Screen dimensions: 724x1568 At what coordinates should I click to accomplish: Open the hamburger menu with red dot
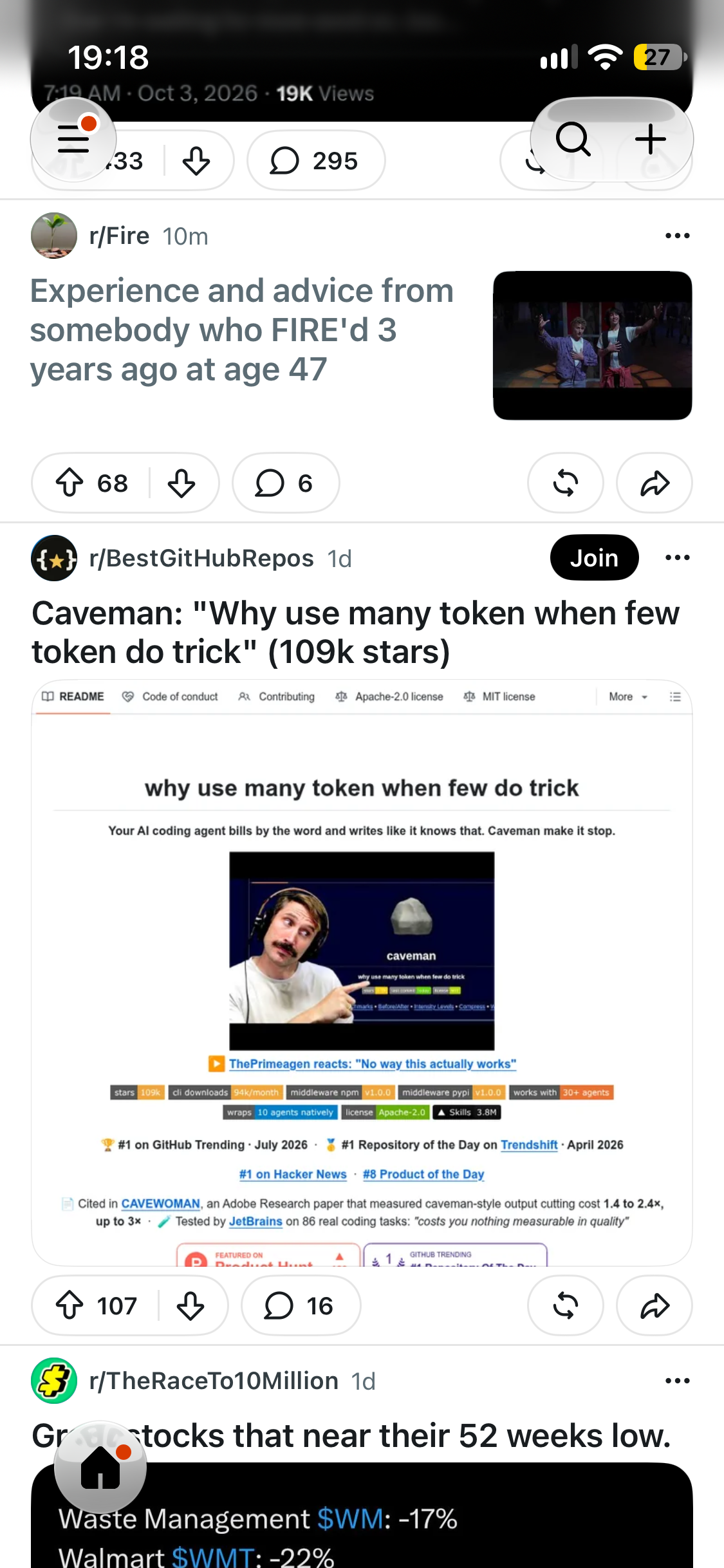[x=73, y=139]
